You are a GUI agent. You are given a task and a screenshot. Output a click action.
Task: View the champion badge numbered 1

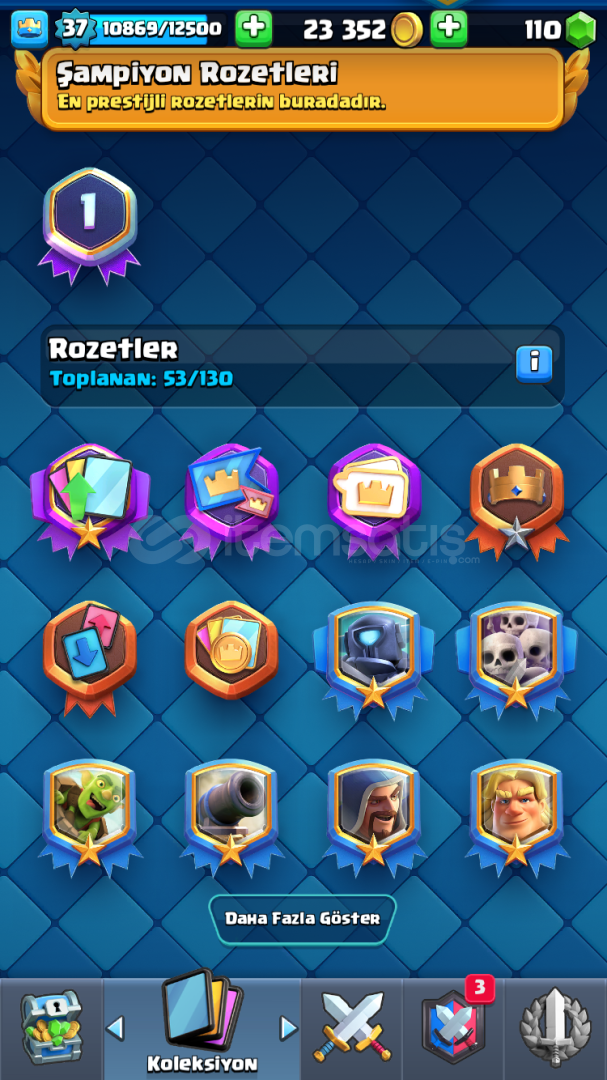coord(89,220)
